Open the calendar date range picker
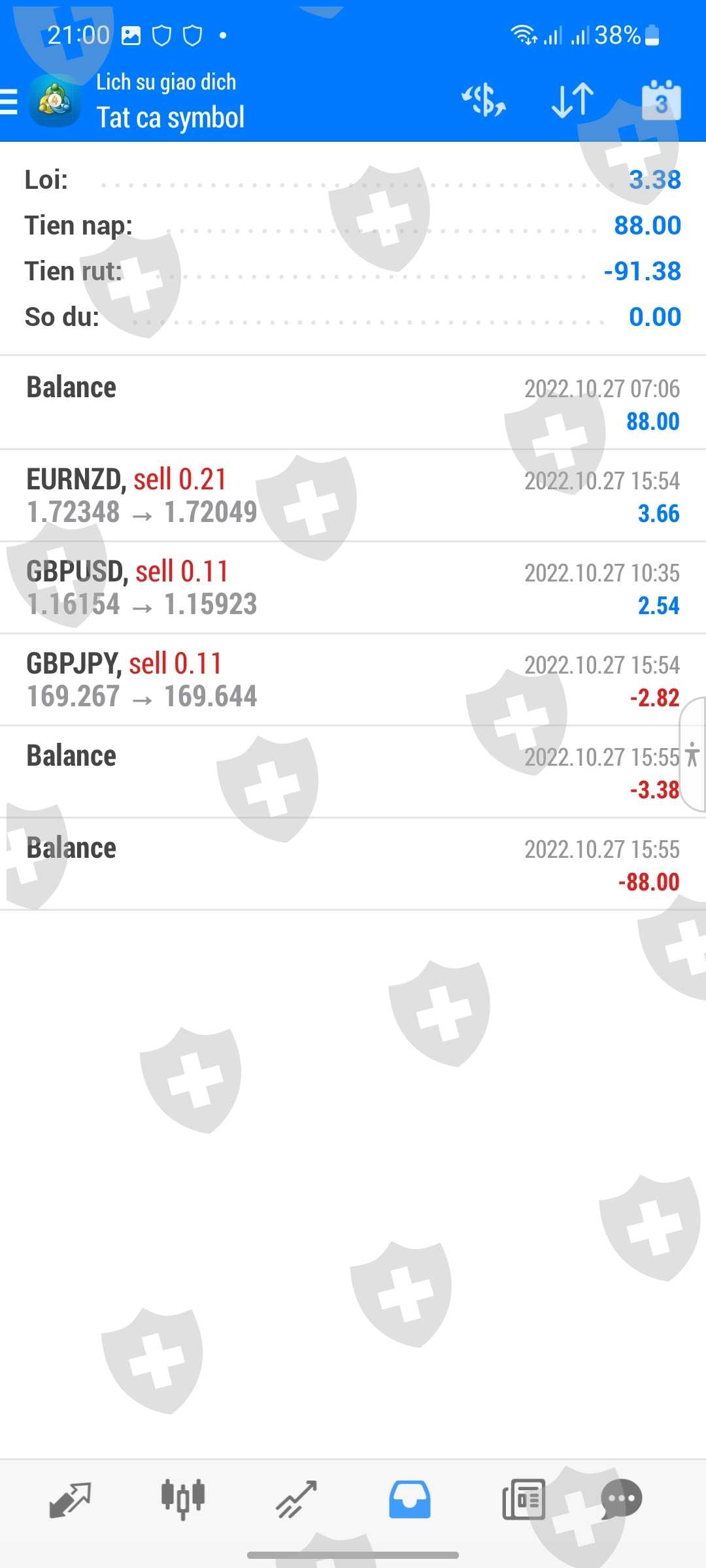706x1568 pixels. 661,101
